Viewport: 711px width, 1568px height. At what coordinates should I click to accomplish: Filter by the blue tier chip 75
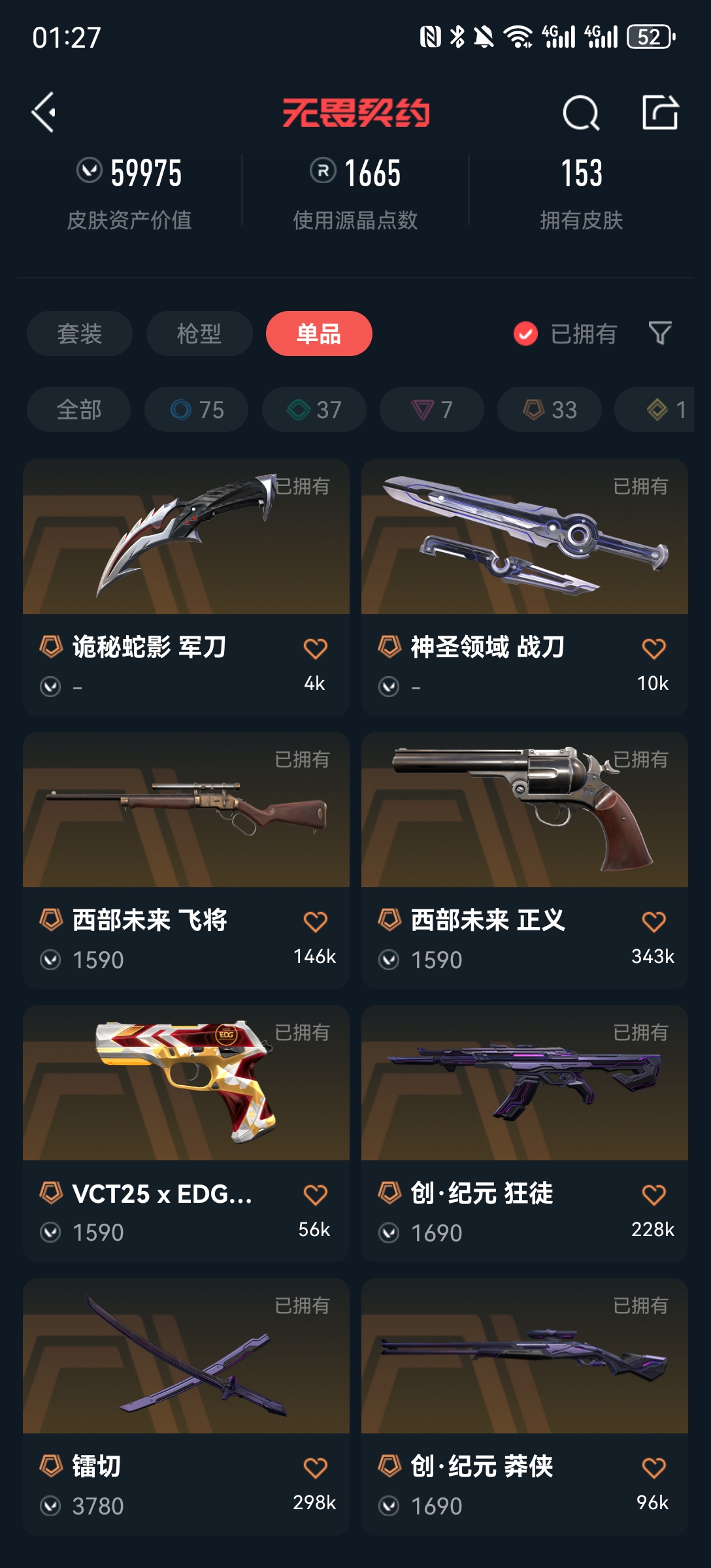click(x=197, y=410)
